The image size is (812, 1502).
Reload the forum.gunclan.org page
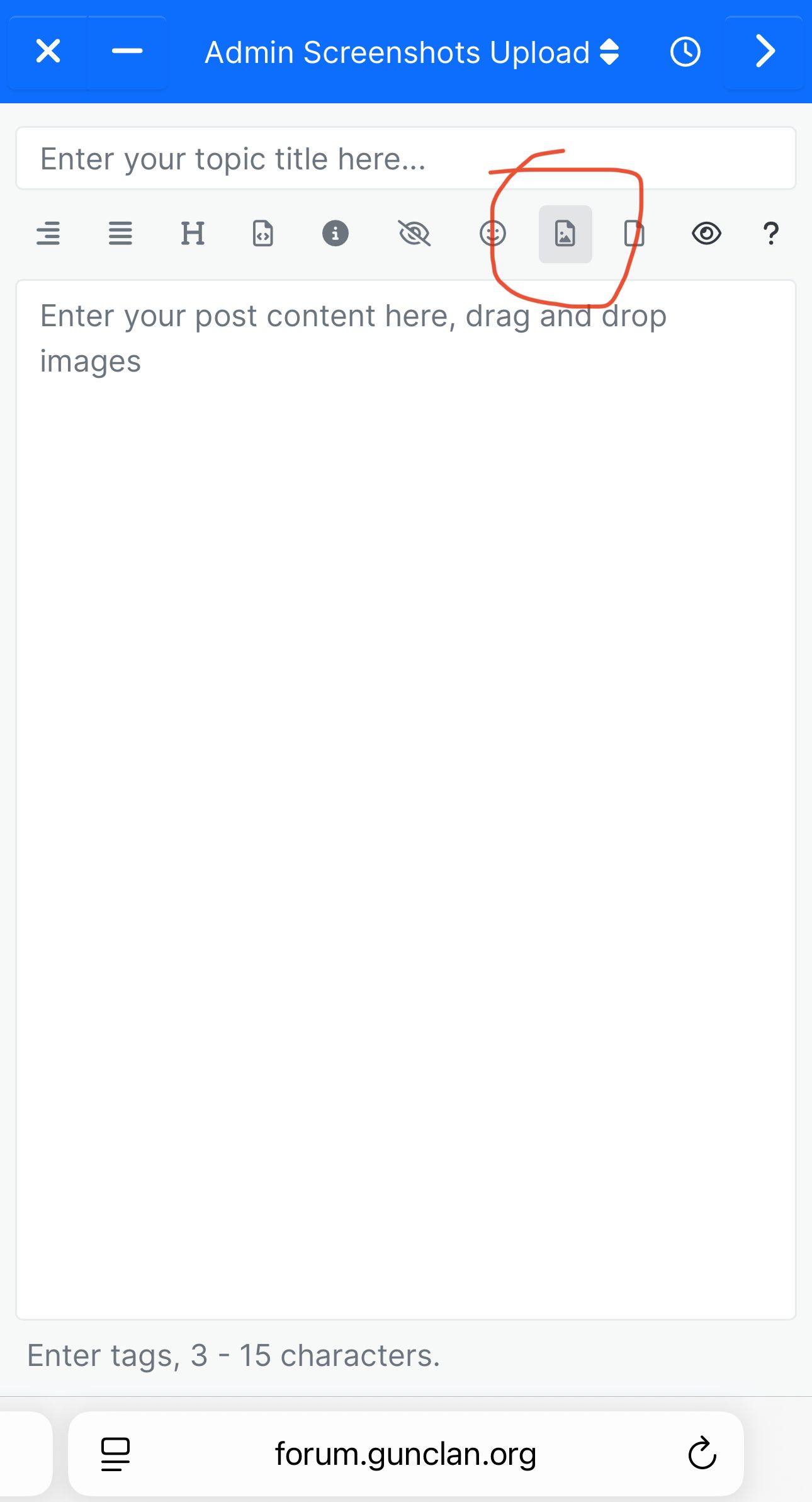tap(702, 1454)
